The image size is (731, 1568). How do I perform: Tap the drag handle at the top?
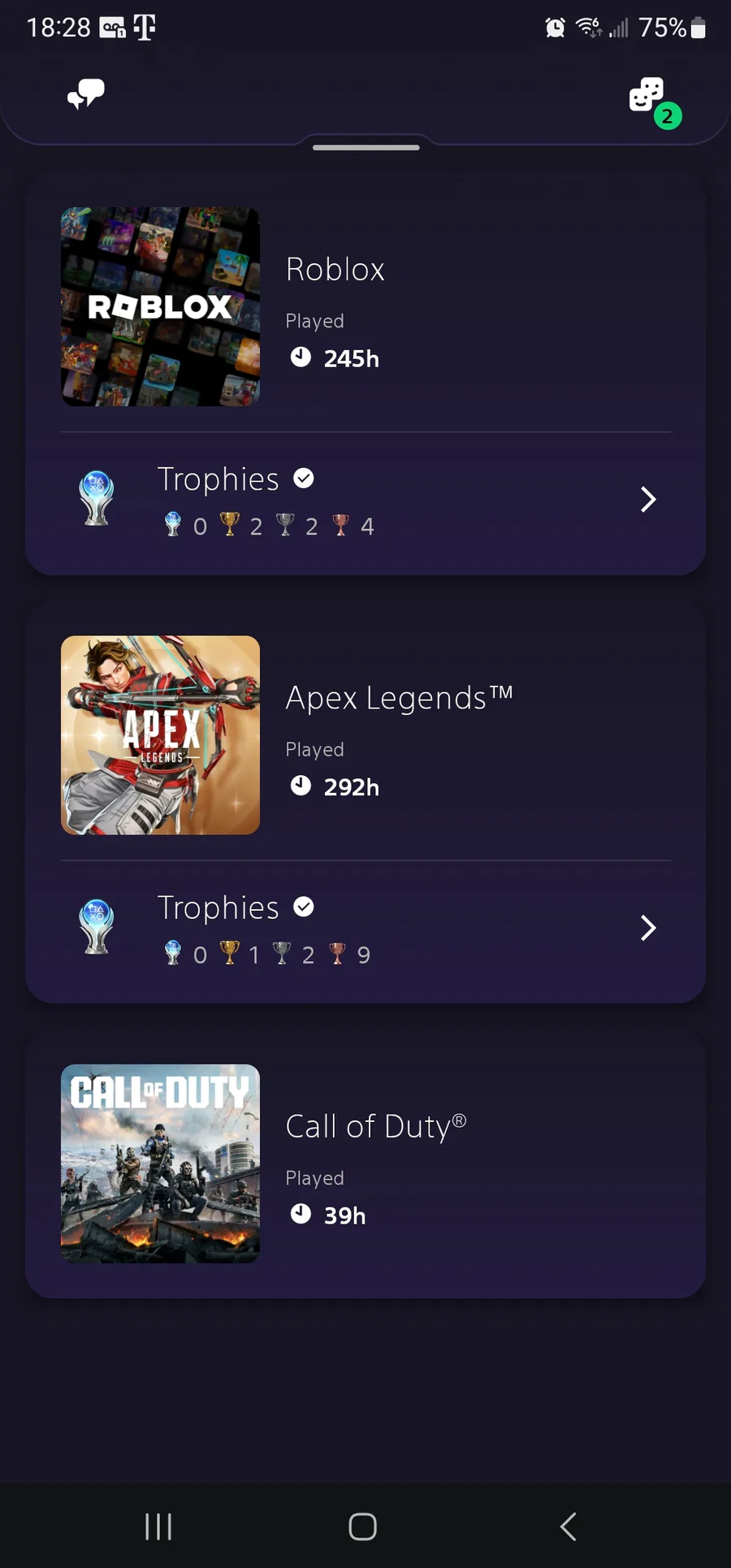[365, 148]
